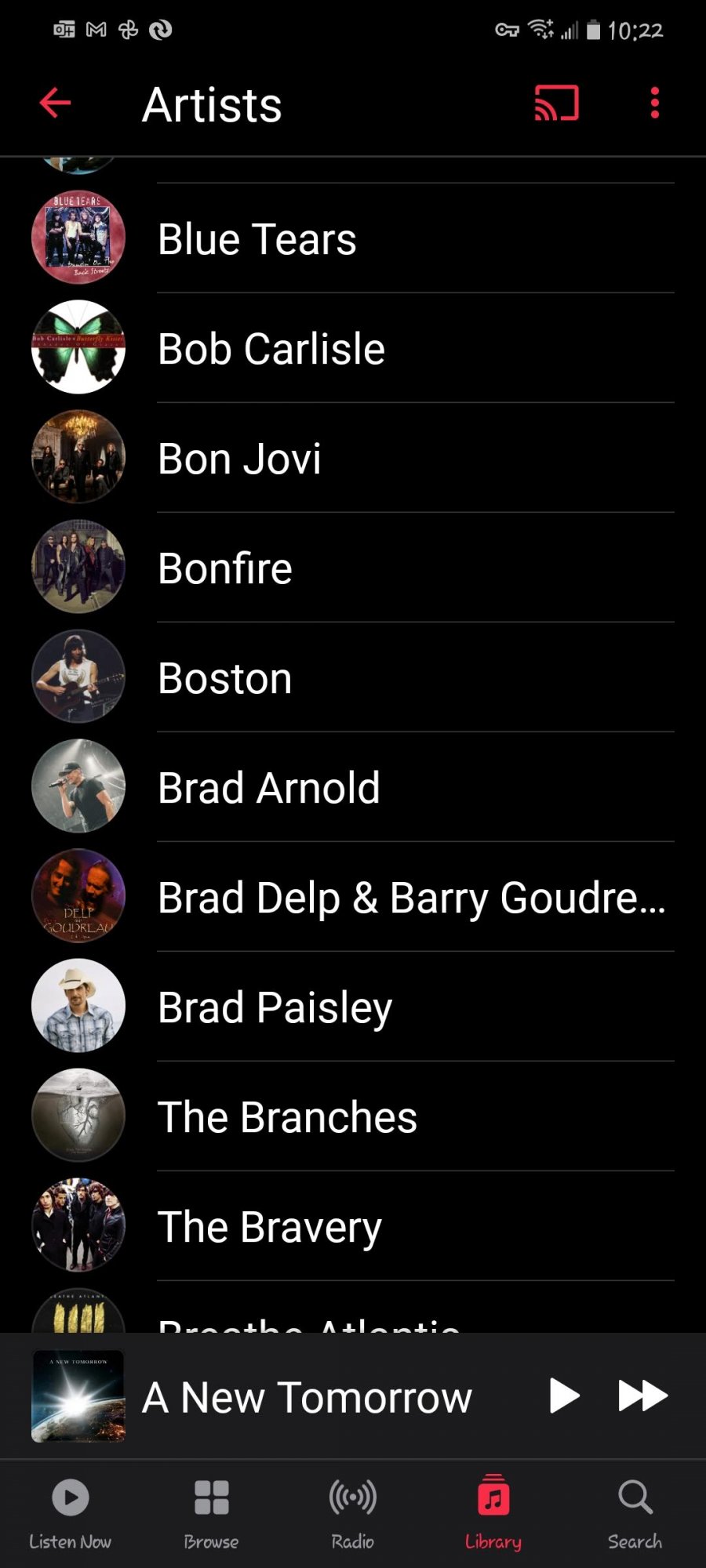Go to the Browse tab
The image size is (706, 1568).
click(x=211, y=1513)
